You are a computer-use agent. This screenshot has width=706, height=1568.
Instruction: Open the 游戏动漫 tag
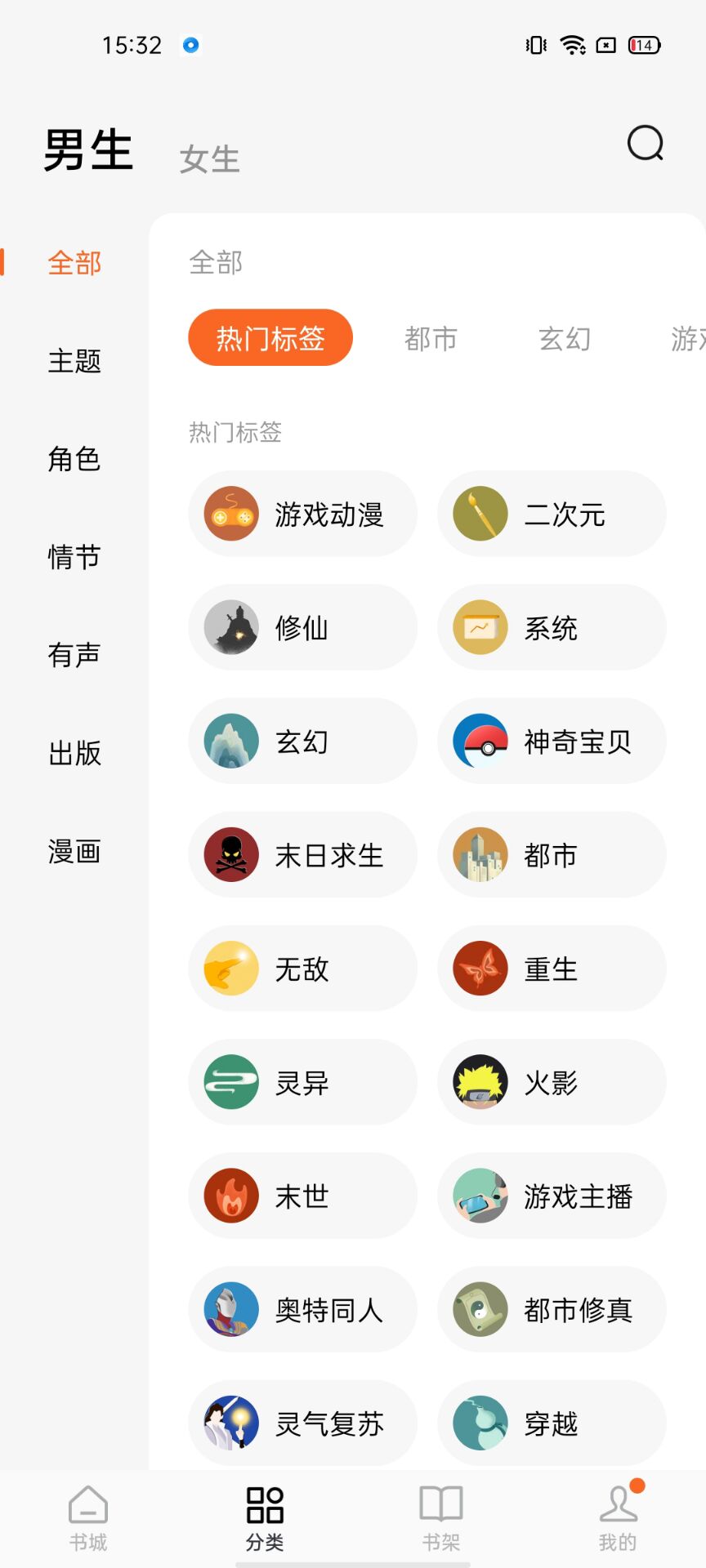tap(302, 514)
